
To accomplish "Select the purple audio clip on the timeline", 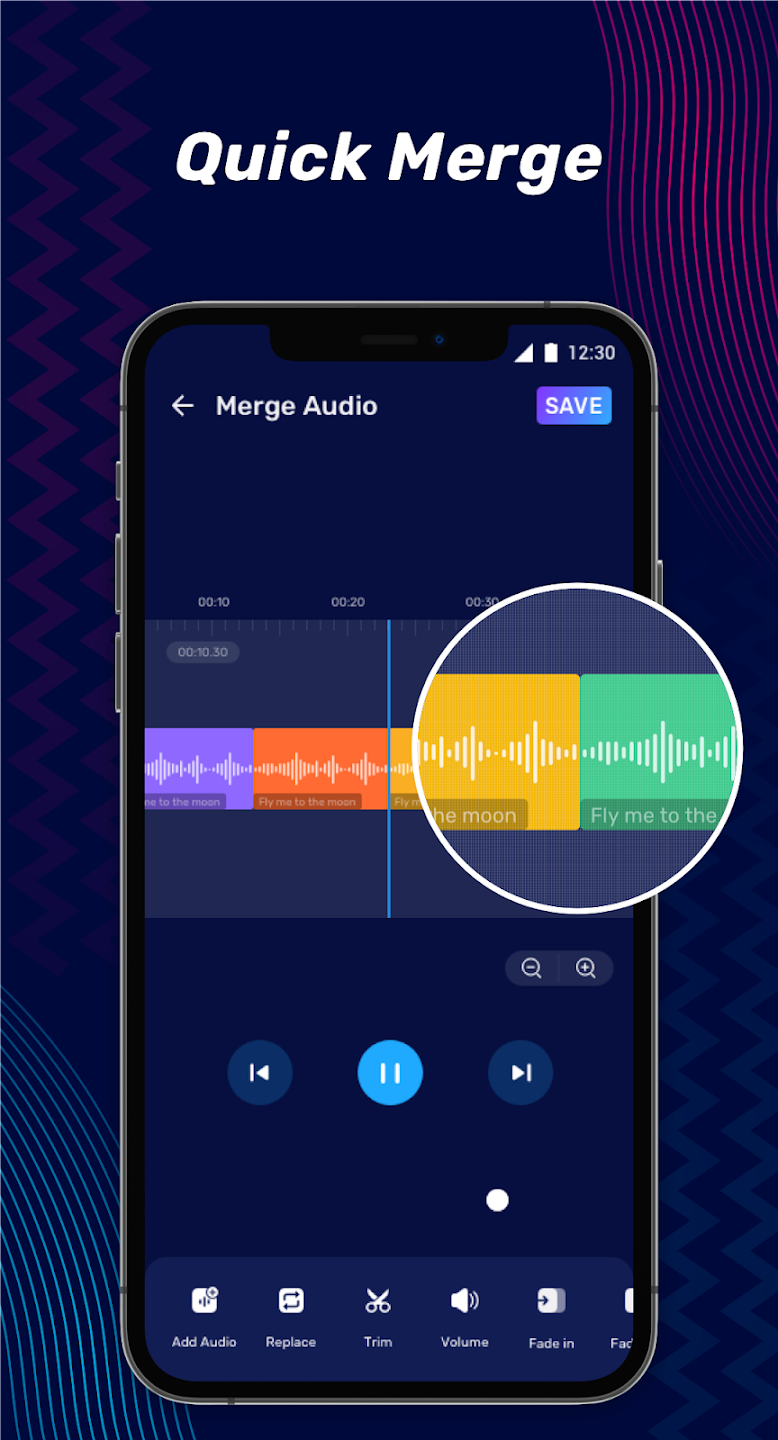I will point(197,770).
